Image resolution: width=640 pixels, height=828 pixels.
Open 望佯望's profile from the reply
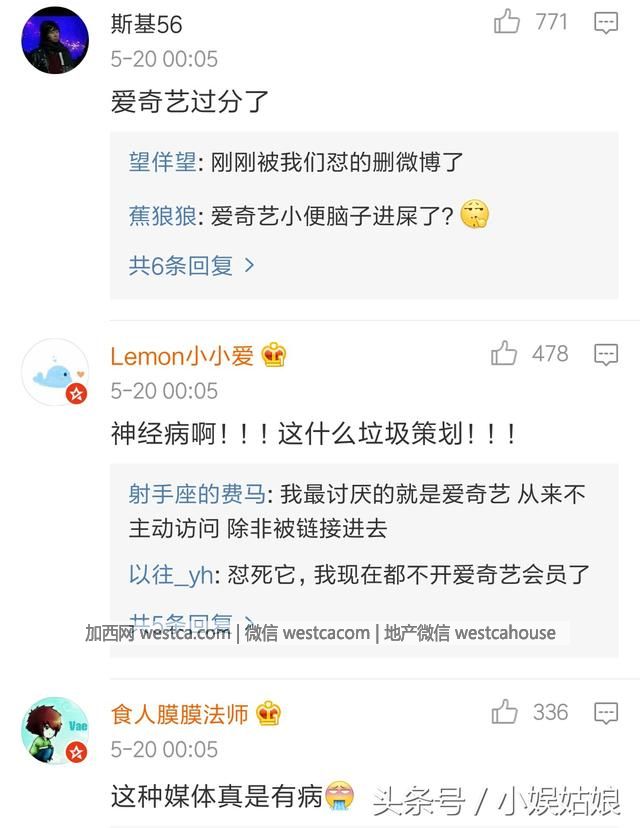click(164, 163)
